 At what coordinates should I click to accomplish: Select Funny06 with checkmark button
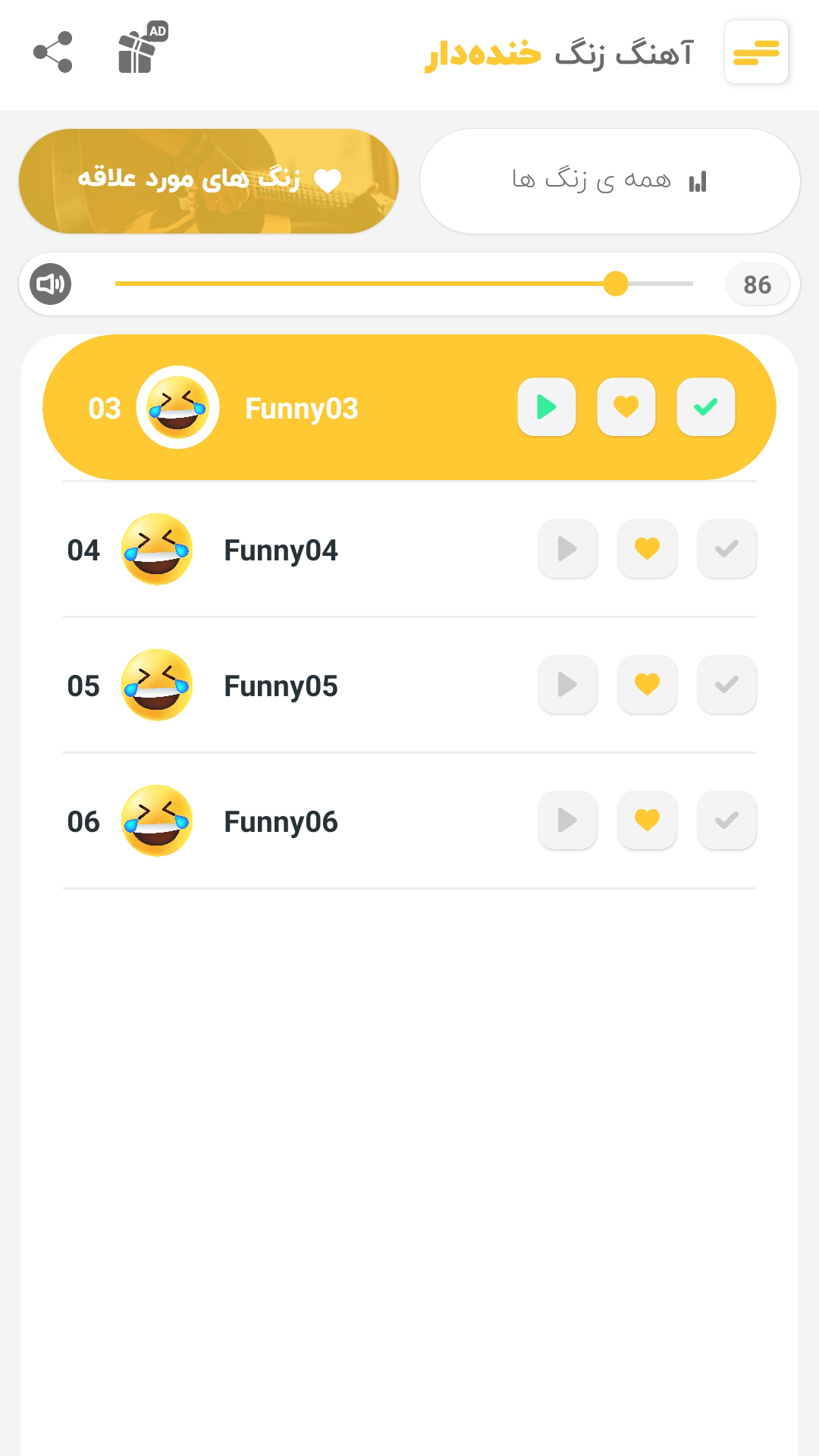[x=726, y=820]
